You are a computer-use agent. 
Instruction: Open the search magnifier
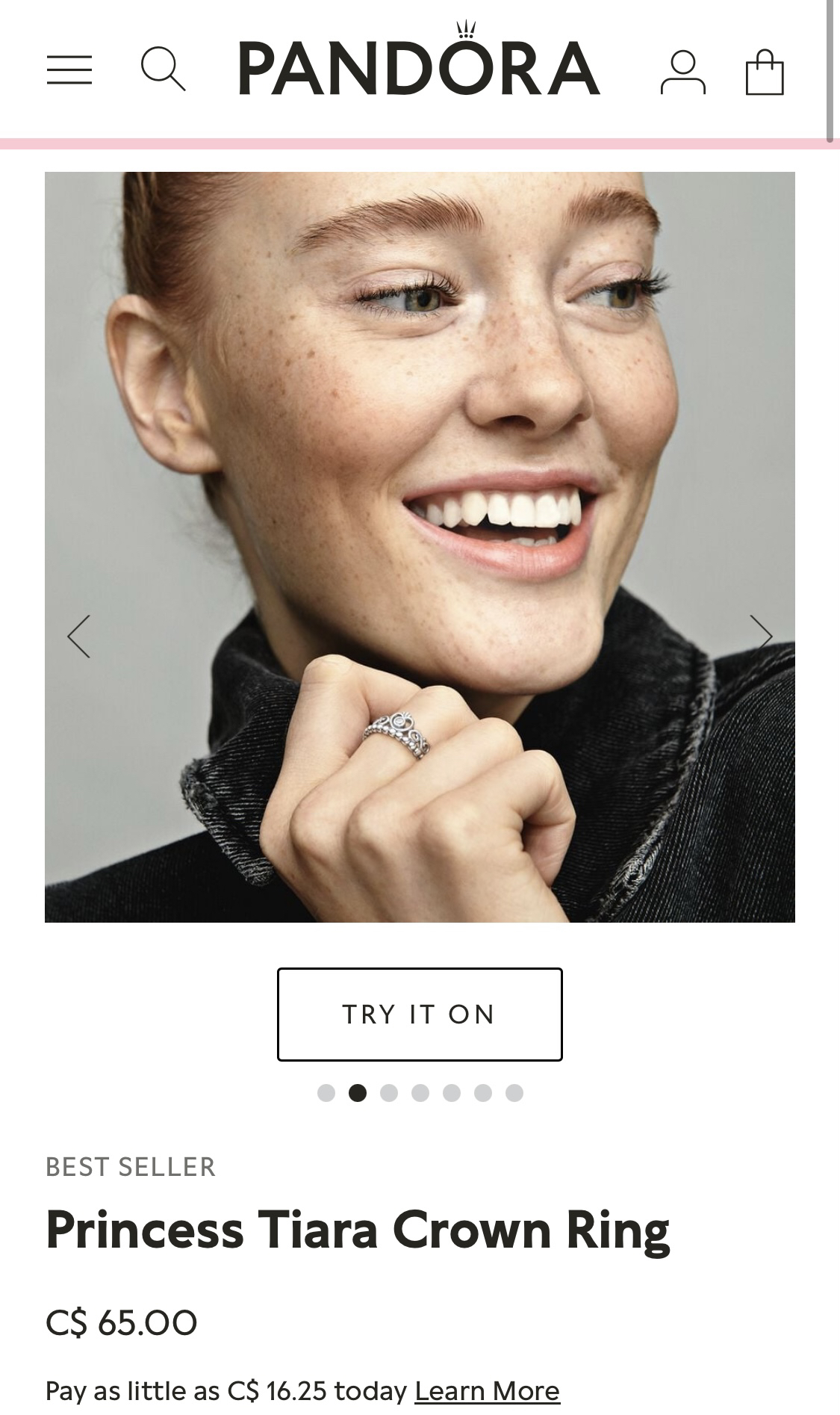[x=163, y=69]
